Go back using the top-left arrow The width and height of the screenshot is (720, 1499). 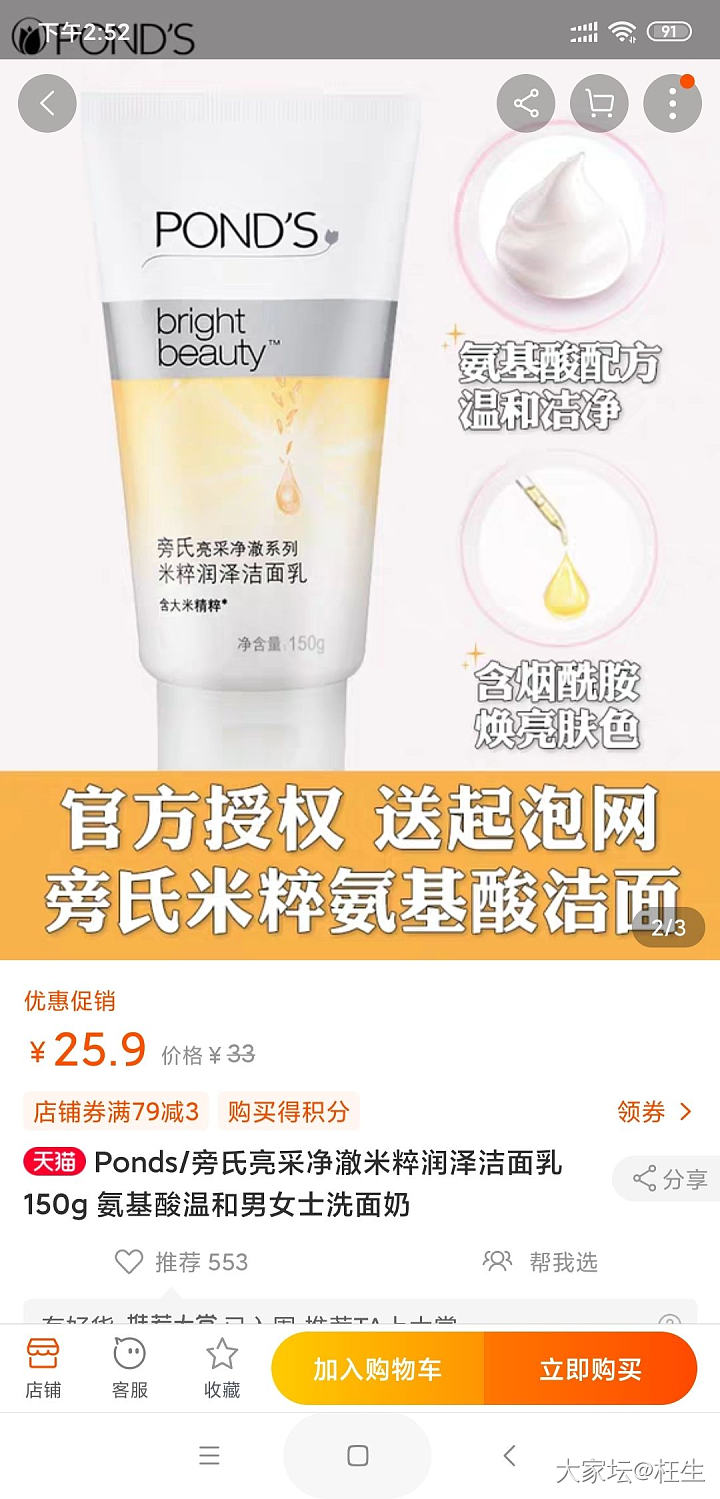tap(47, 103)
